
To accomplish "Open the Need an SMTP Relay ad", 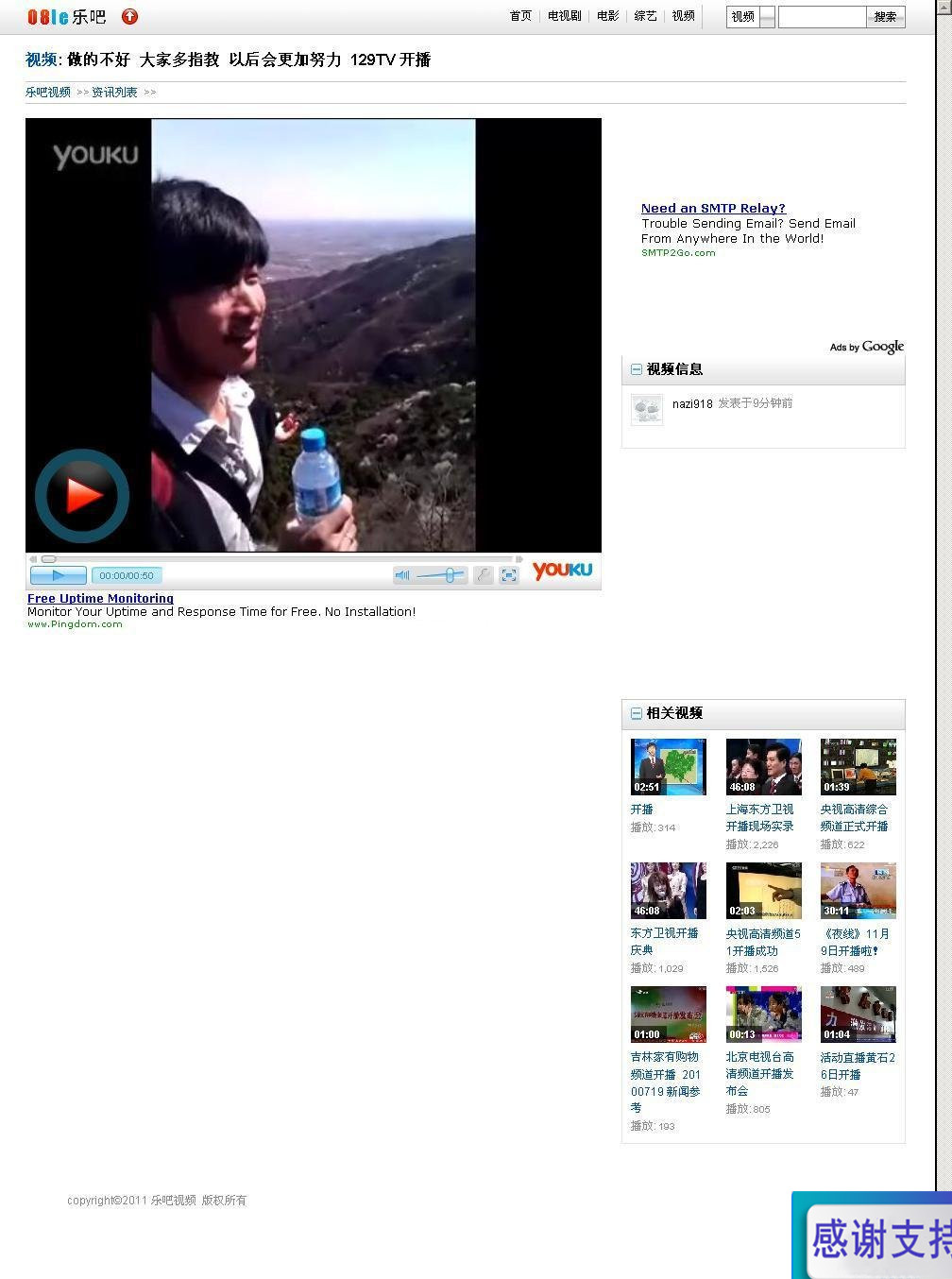I will point(713,208).
